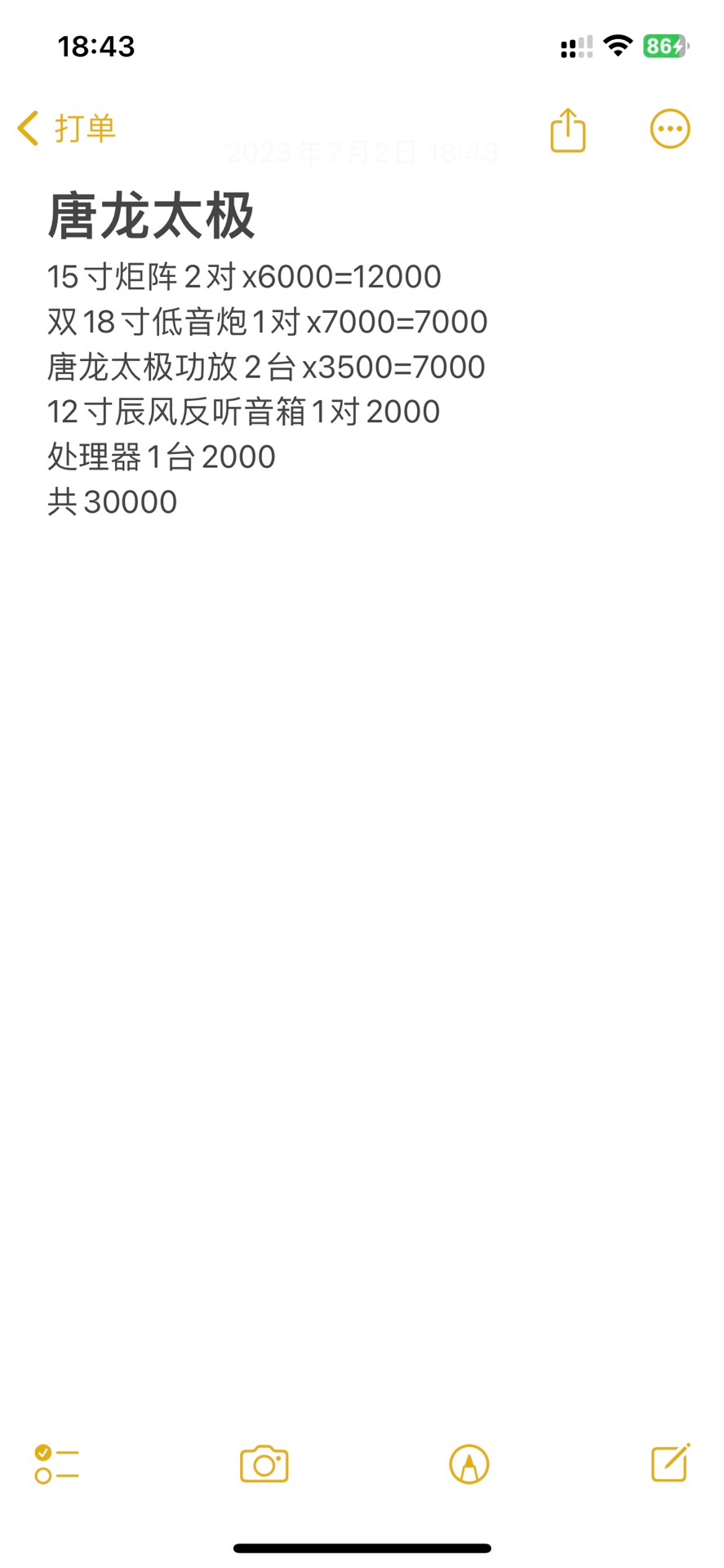724x1568 pixels.
Task: Add a checklist to the note
Action: click(x=56, y=1464)
